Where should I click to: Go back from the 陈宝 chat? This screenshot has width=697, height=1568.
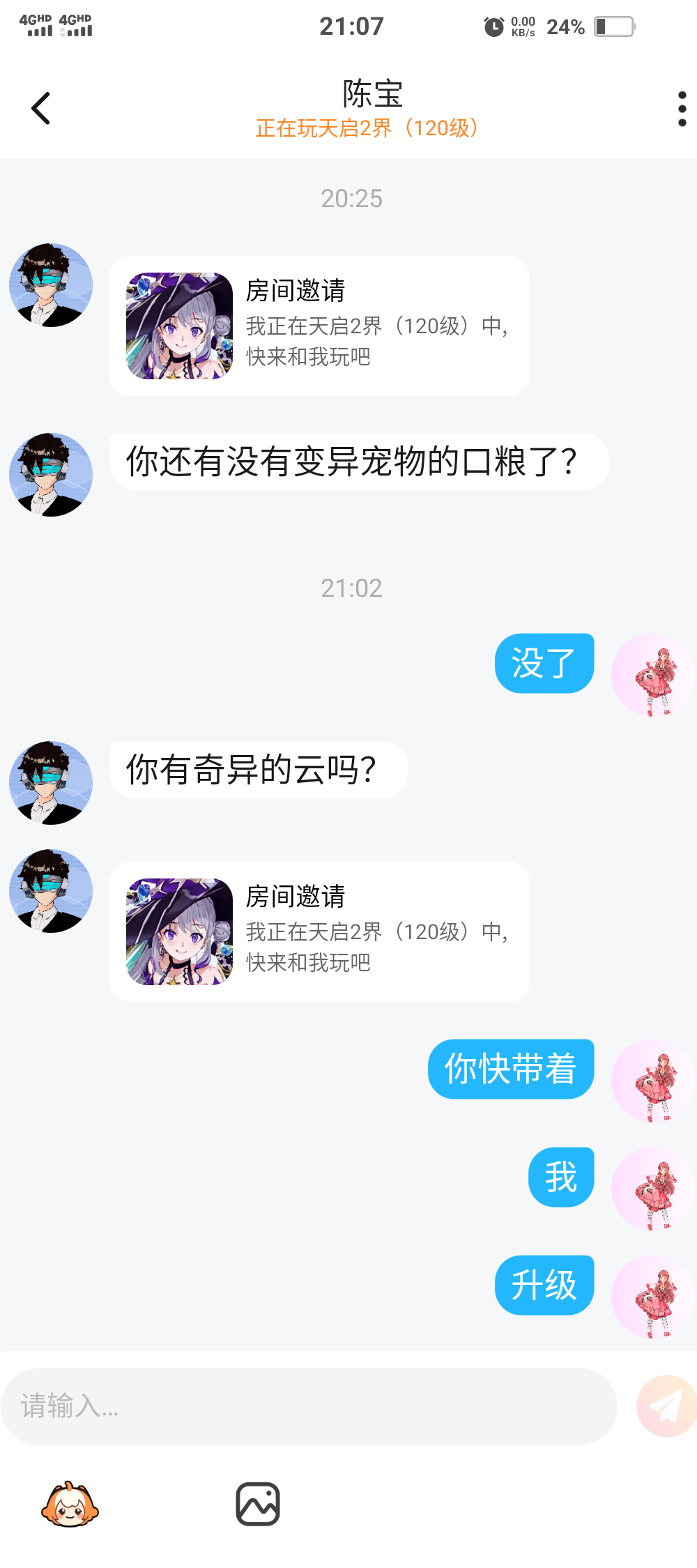41,109
